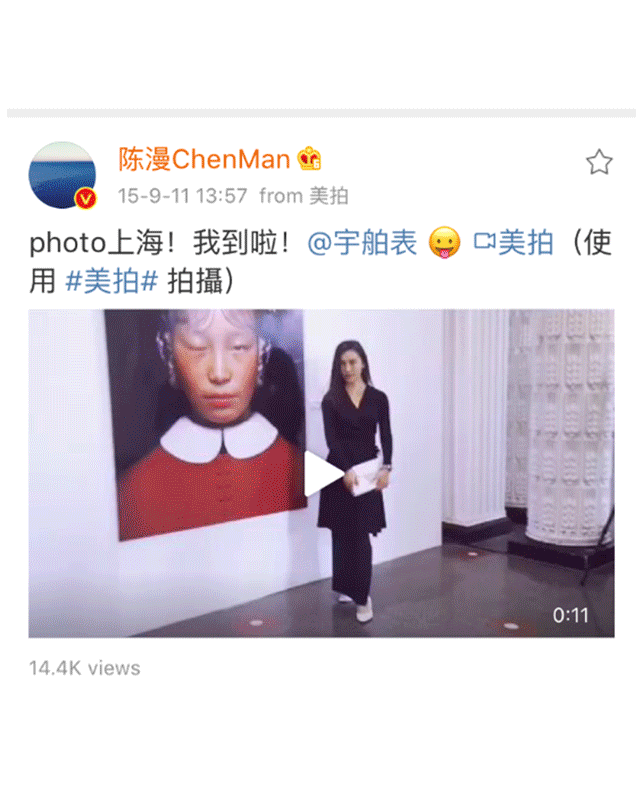The height and width of the screenshot is (800, 640).
Task: Favorite this post with the star icon
Action: pyautogui.click(x=598, y=162)
